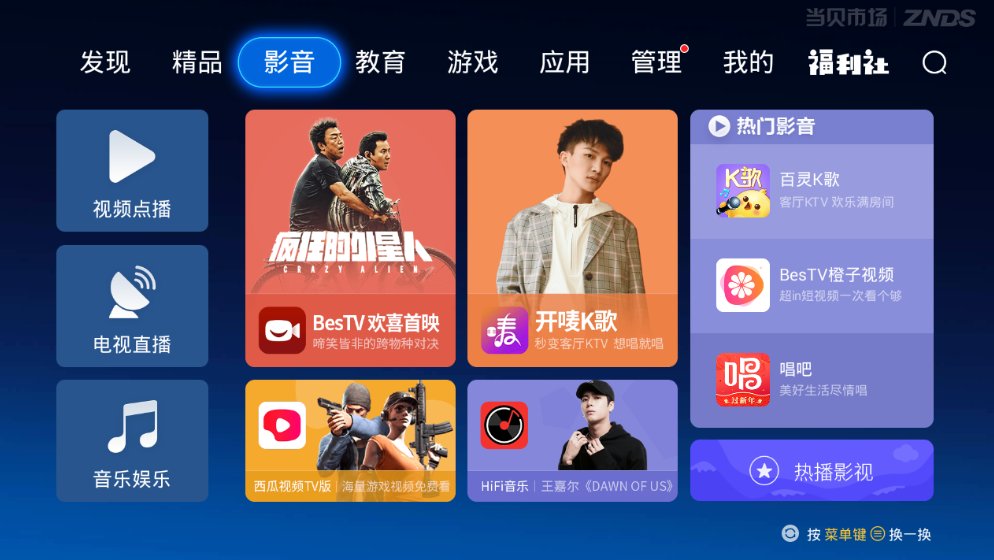This screenshot has width=994, height=560.
Task: Switch to the 应用 tab
Action: click(x=564, y=63)
